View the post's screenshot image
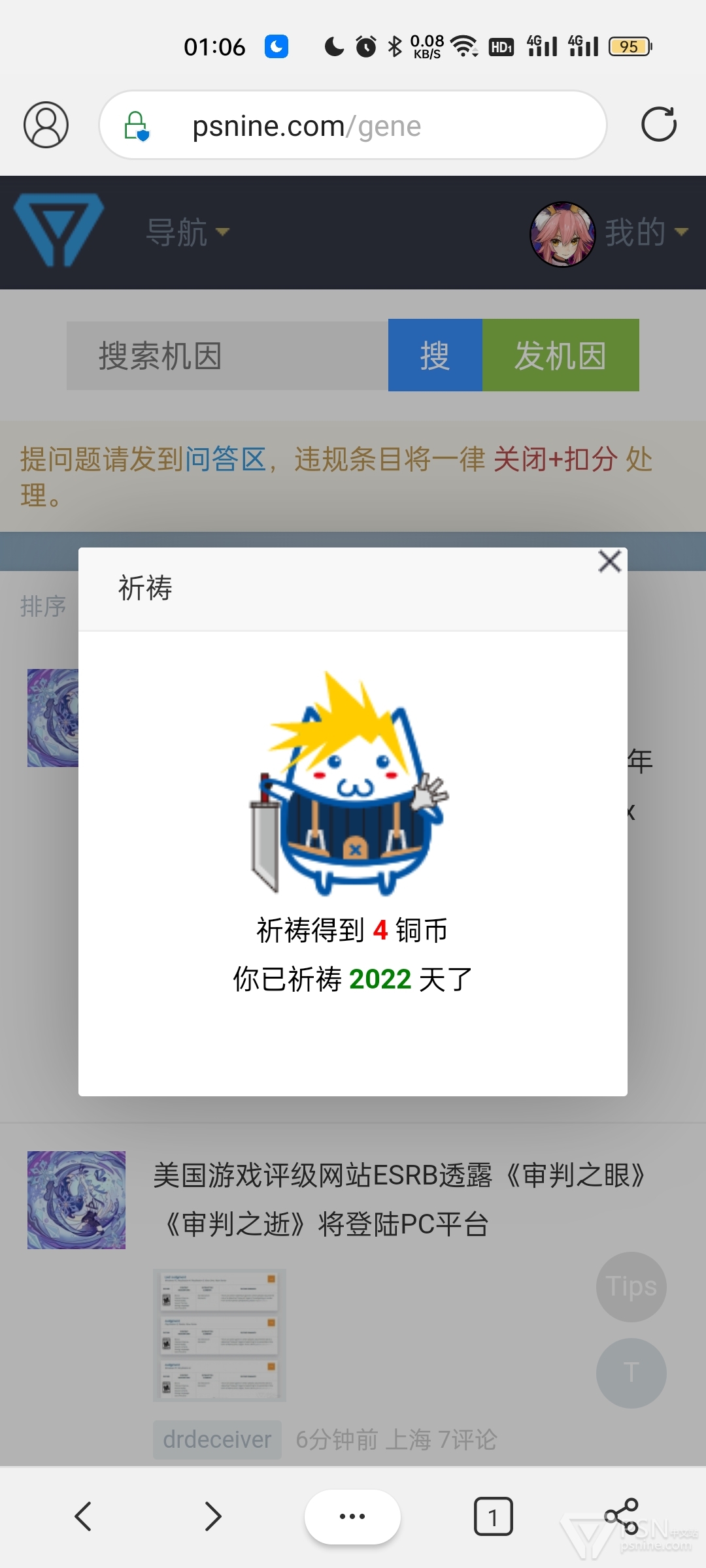The height and width of the screenshot is (1568, 706). [x=220, y=1335]
